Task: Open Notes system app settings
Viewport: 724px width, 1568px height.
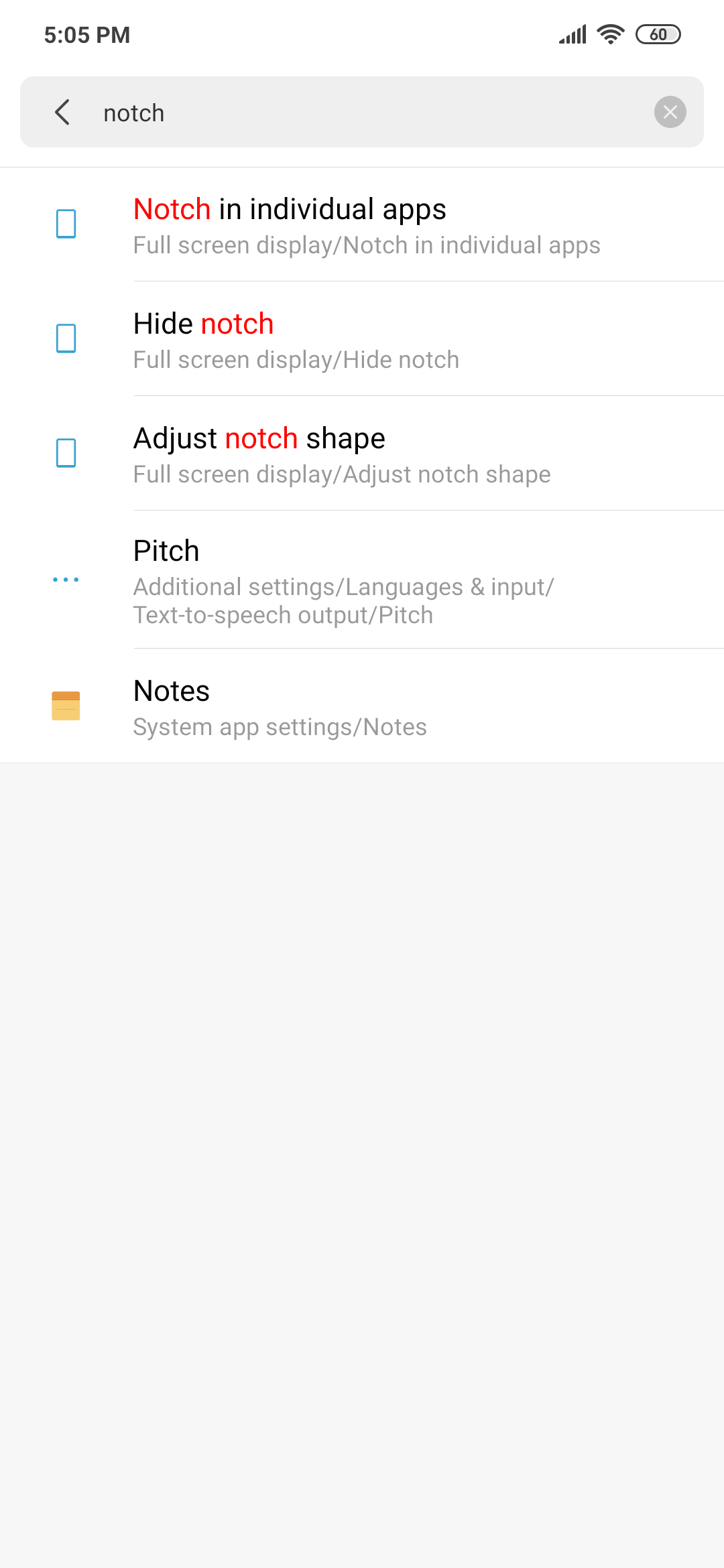Action: point(362,706)
